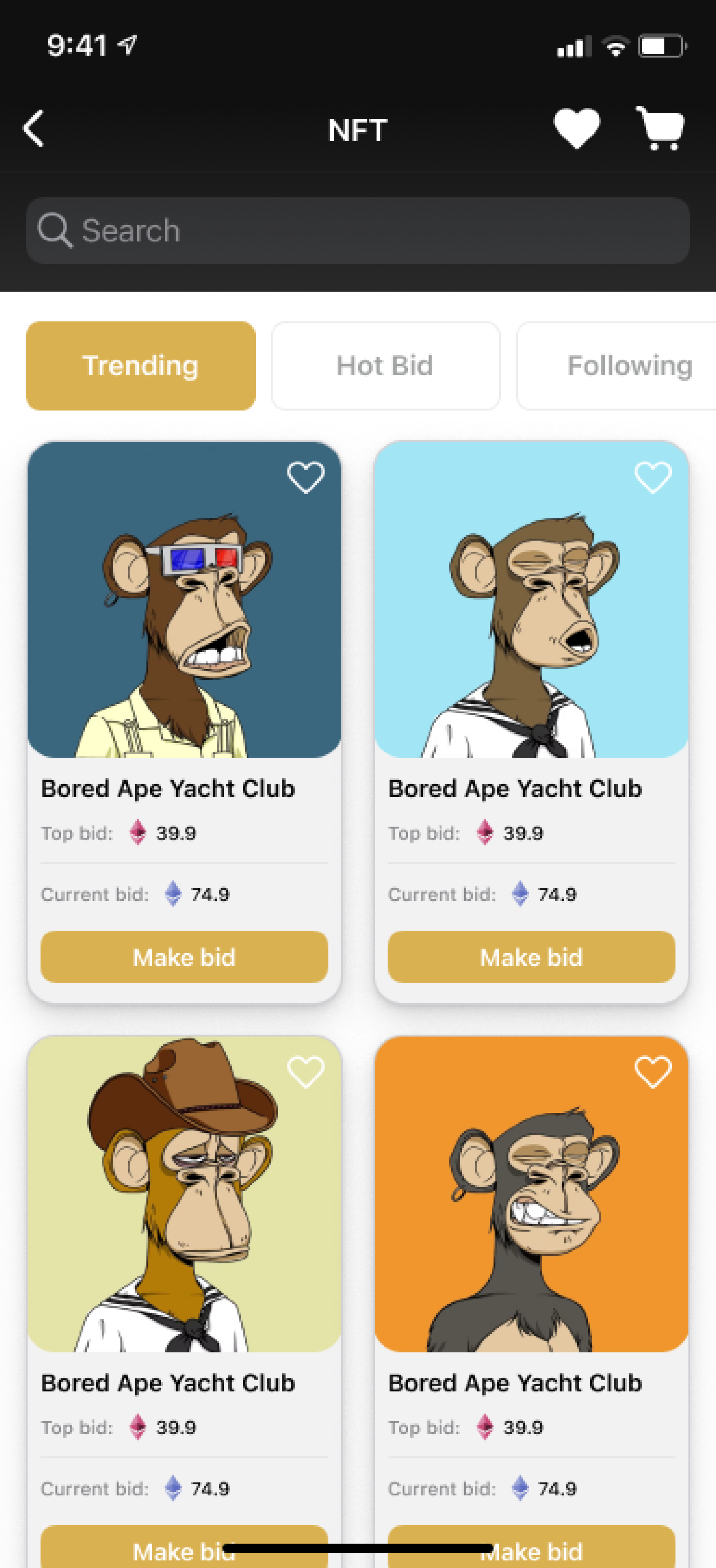Make bid on the 3D glasses ape
The height and width of the screenshot is (1568, 716).
pos(184,957)
